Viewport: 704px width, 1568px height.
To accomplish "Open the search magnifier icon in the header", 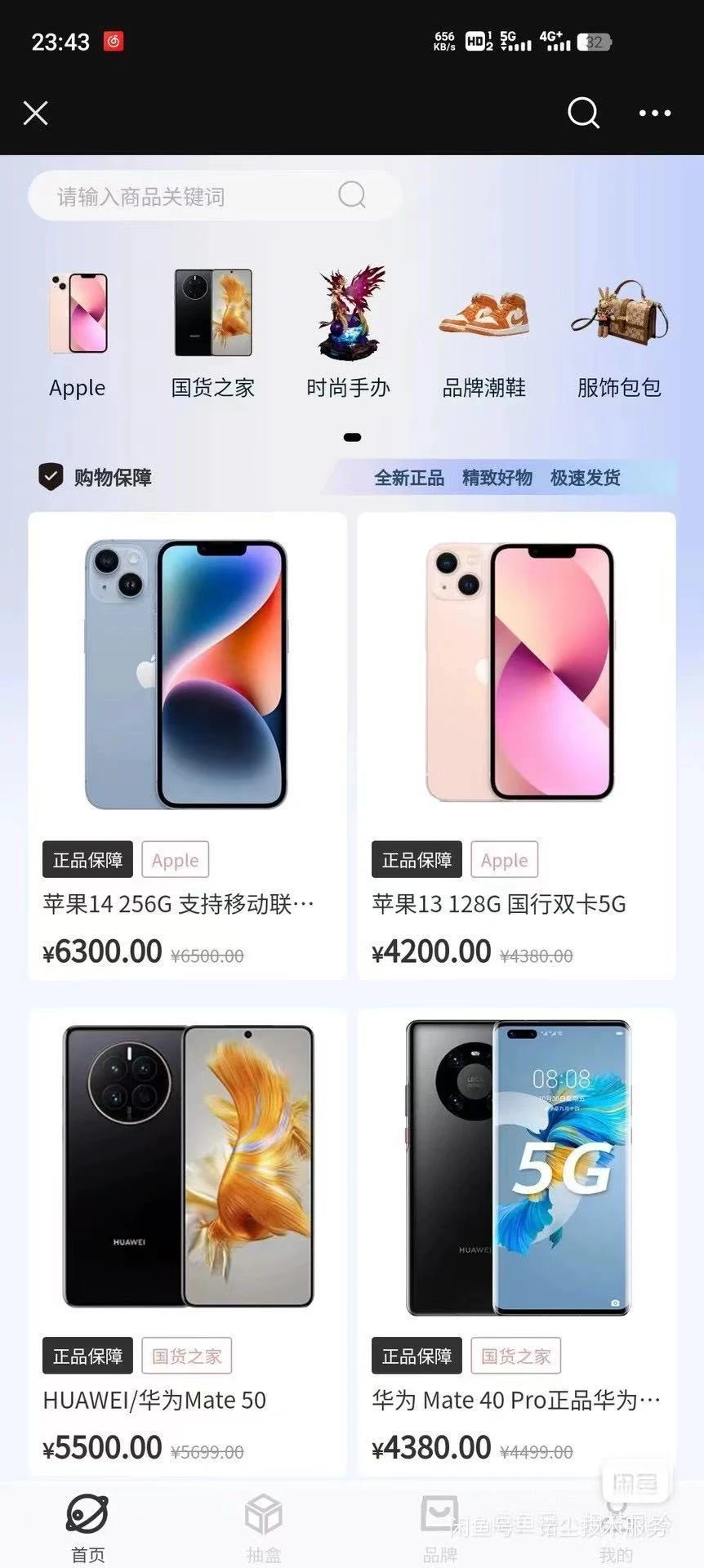I will (583, 114).
